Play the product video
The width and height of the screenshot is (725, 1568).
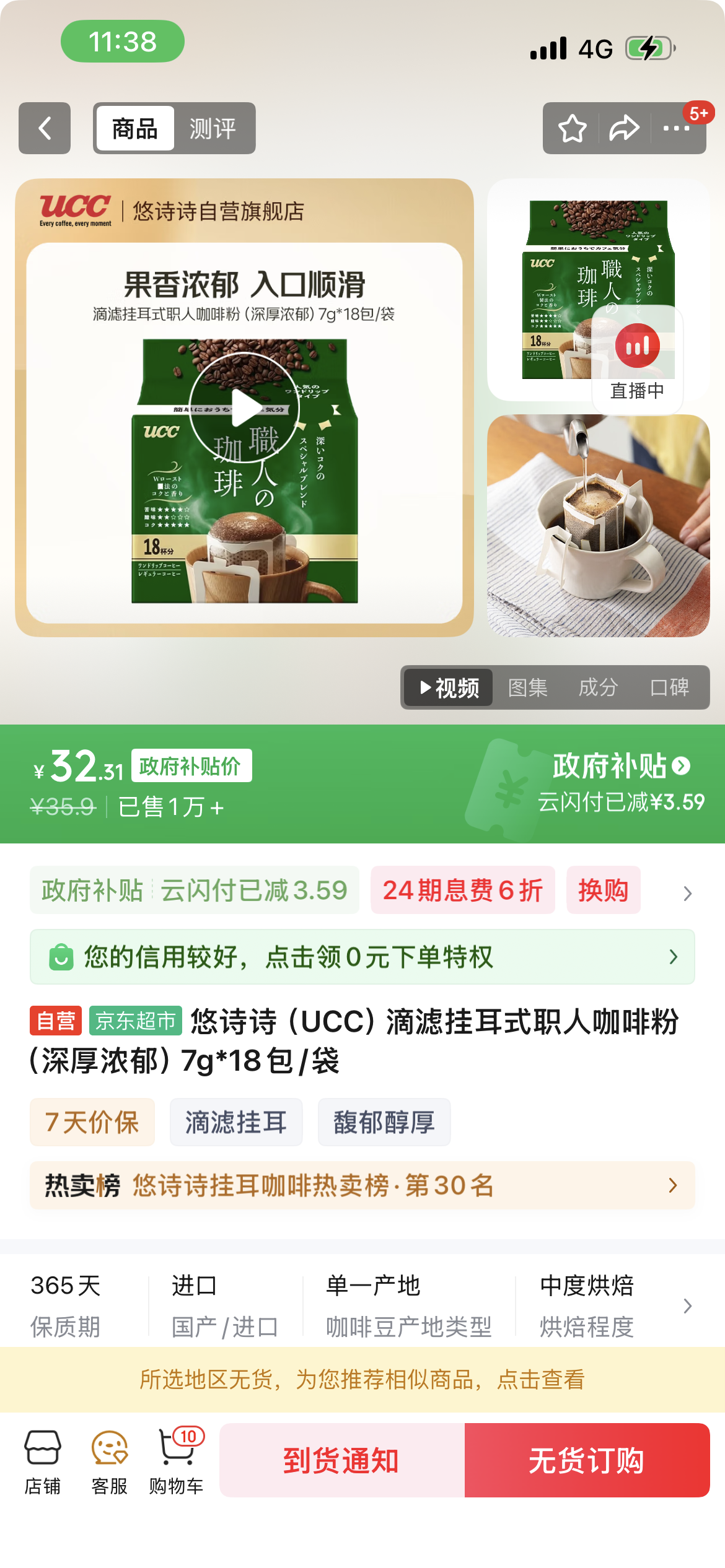click(x=244, y=407)
